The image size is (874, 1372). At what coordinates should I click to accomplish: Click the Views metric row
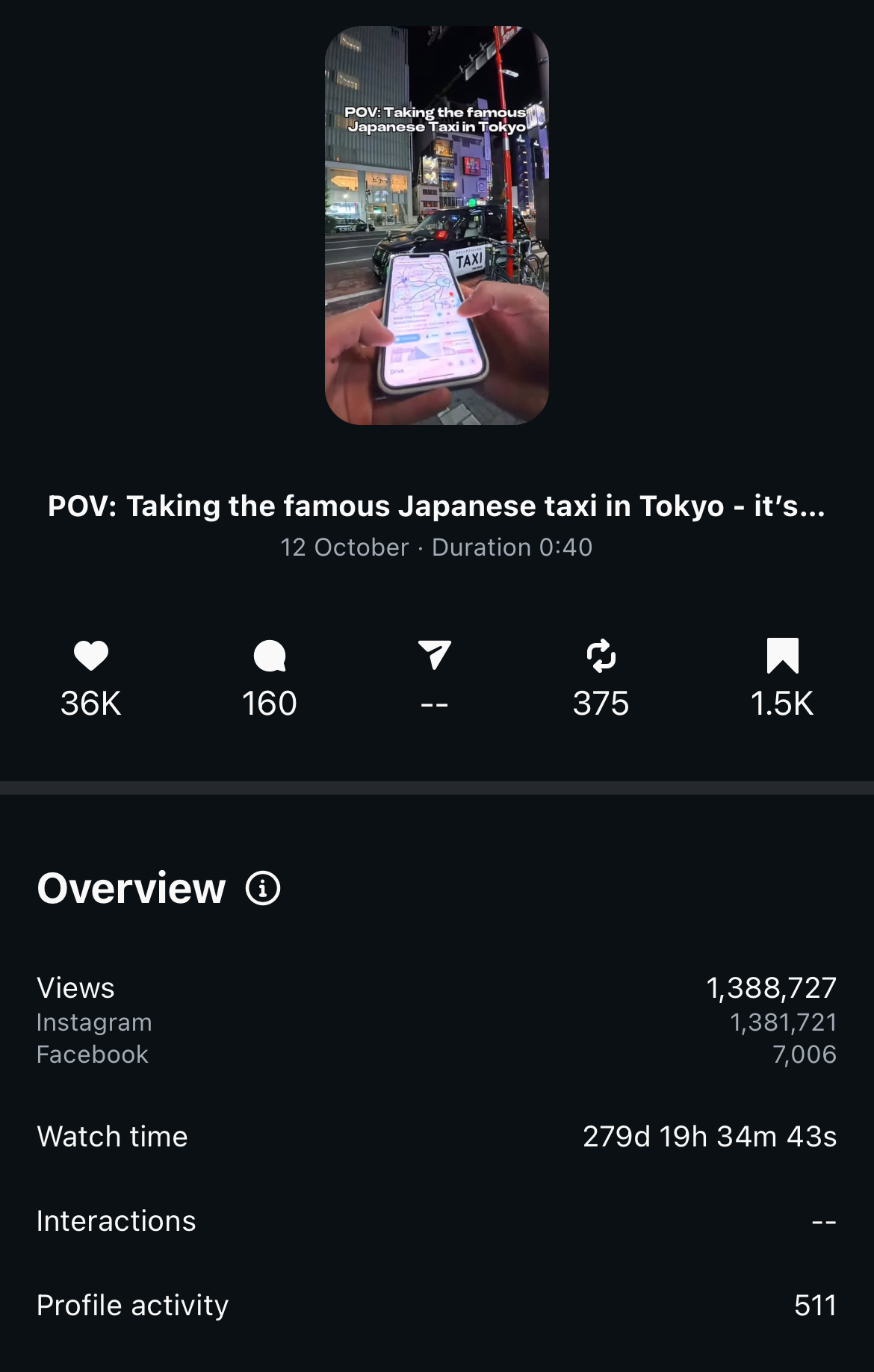(x=75, y=987)
